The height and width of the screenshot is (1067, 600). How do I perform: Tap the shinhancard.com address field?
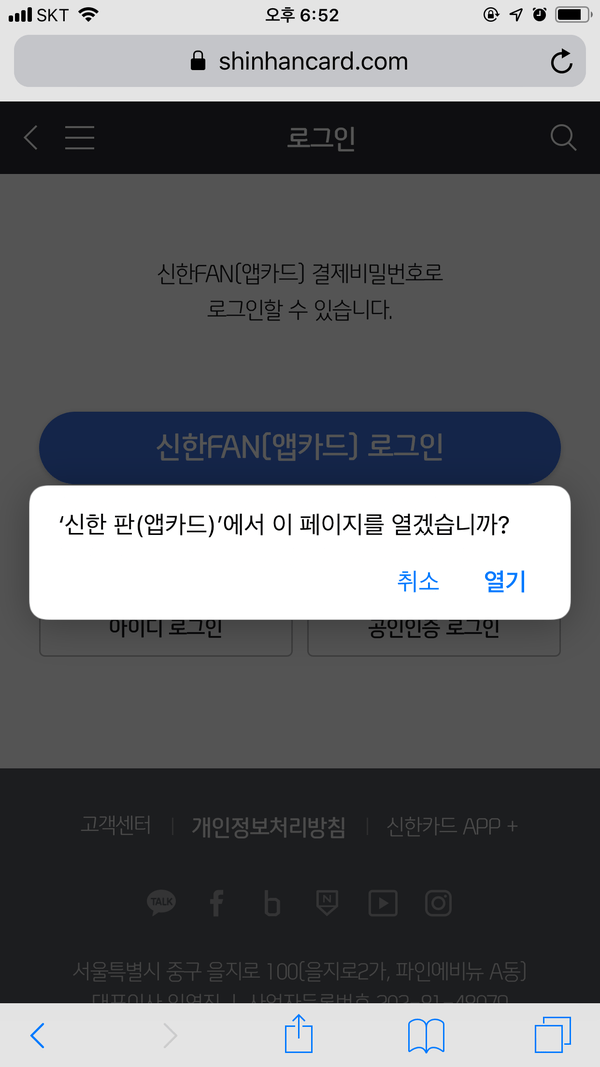(299, 61)
